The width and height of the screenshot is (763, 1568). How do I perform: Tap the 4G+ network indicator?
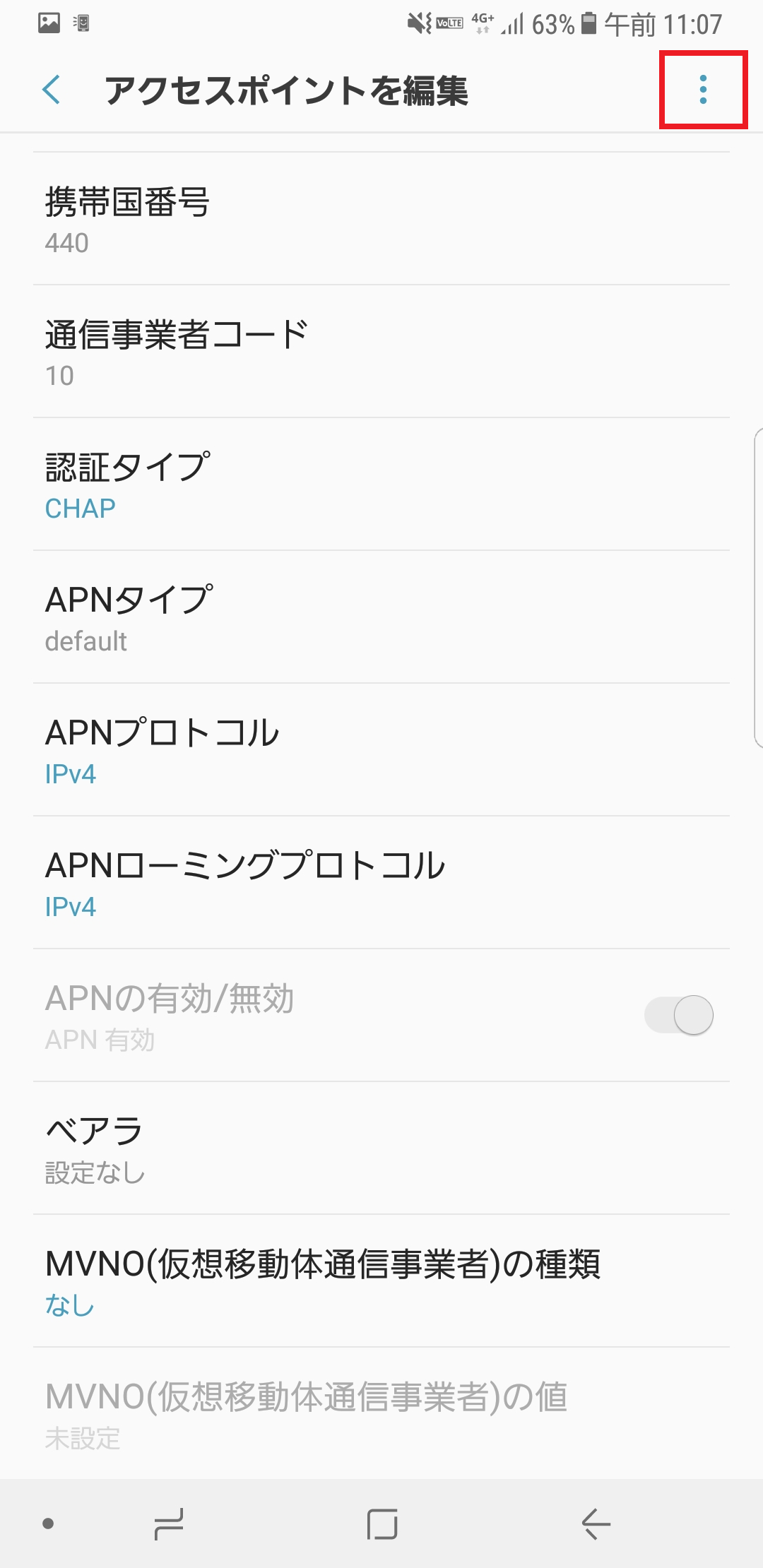tap(483, 20)
